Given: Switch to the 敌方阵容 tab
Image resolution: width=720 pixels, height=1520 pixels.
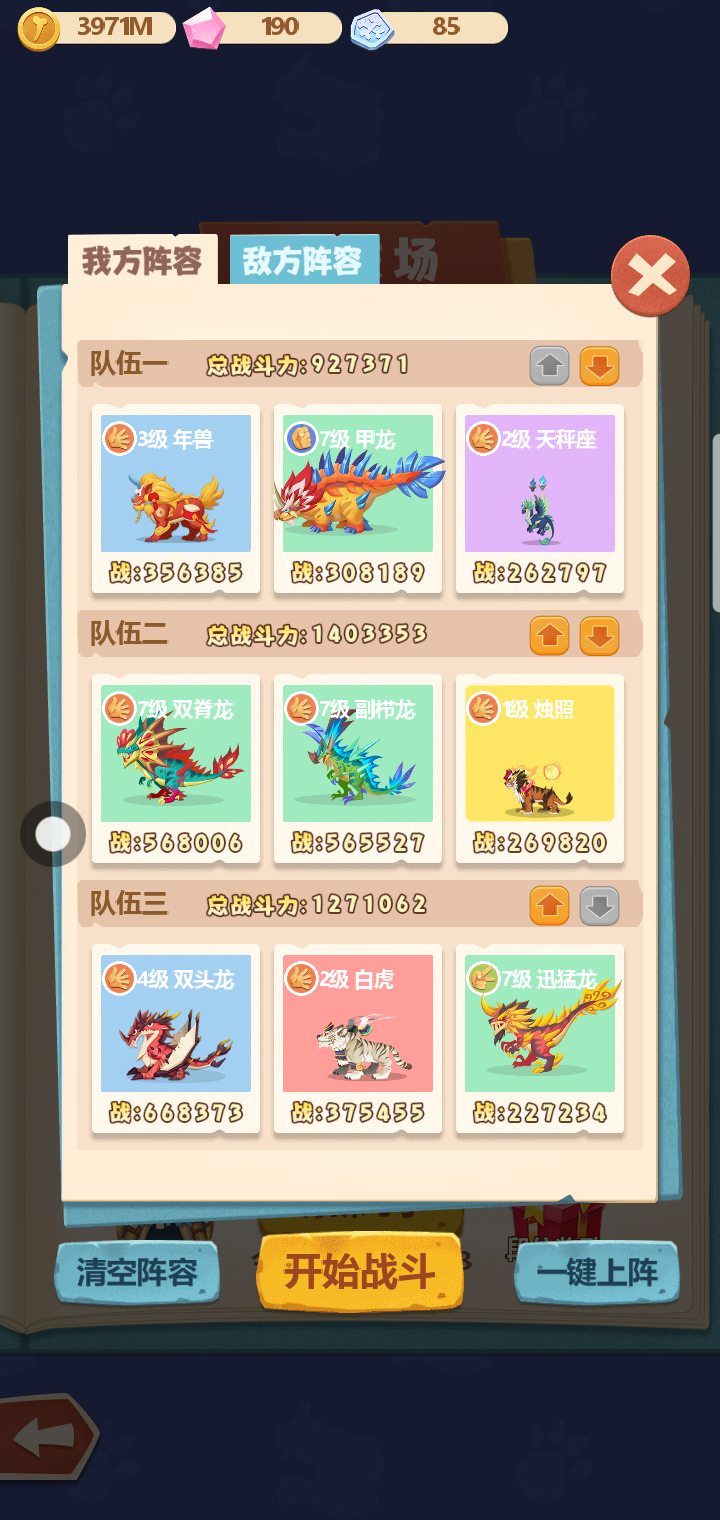Looking at the screenshot, I should [304, 261].
